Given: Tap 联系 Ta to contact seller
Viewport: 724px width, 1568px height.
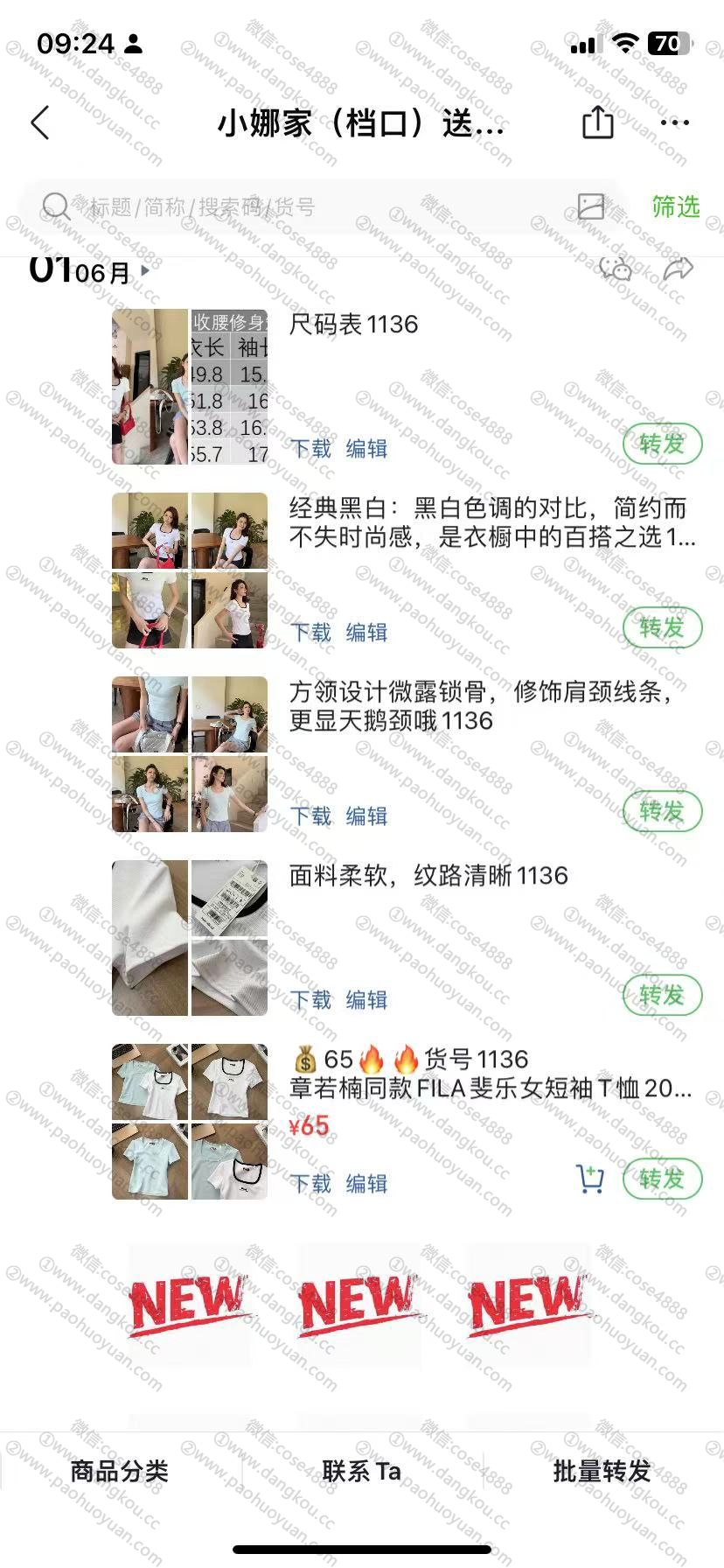Looking at the screenshot, I should point(361,1471).
